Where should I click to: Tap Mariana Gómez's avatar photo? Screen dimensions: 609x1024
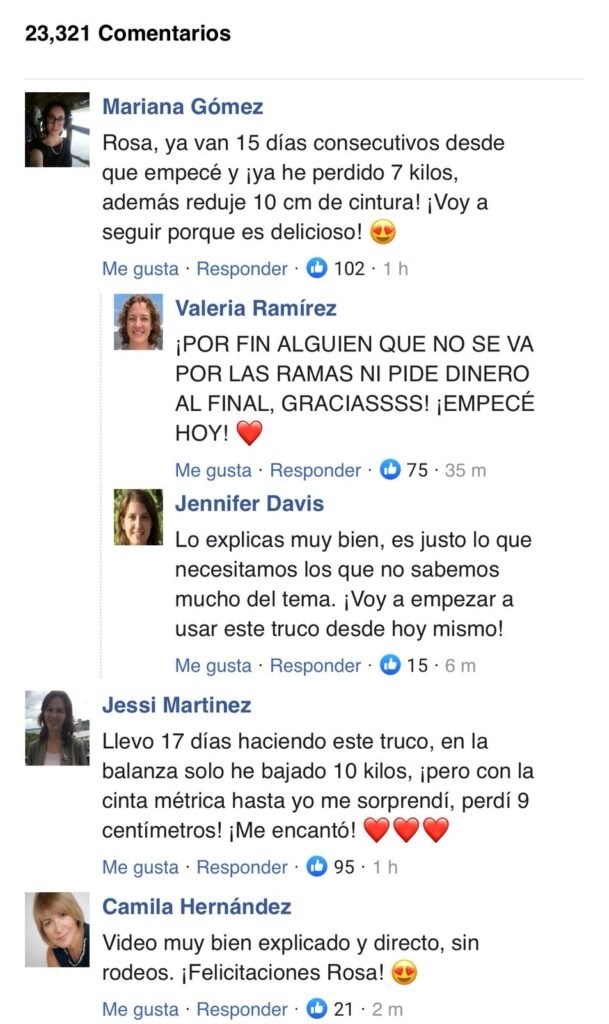57,129
